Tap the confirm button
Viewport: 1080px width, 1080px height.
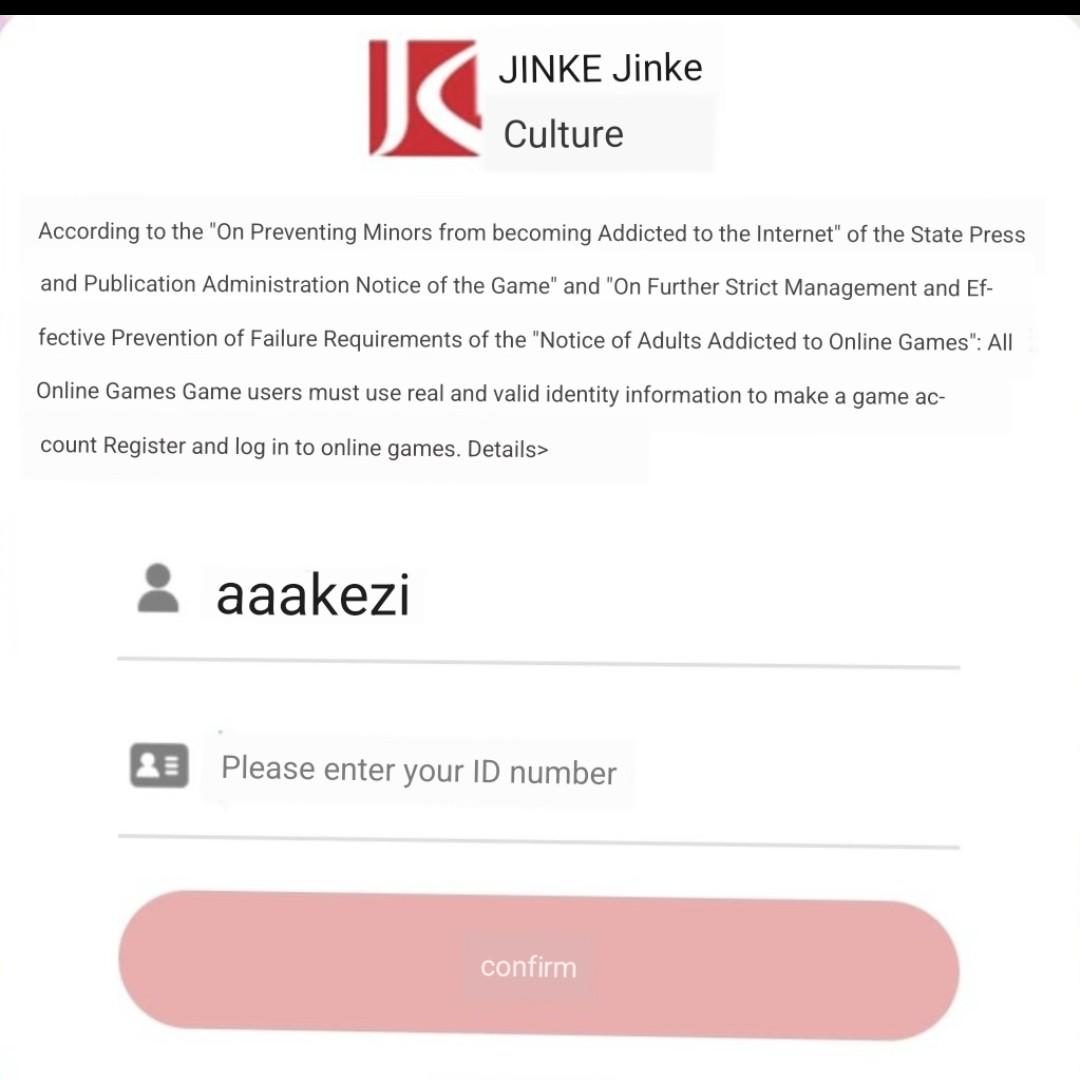click(538, 966)
